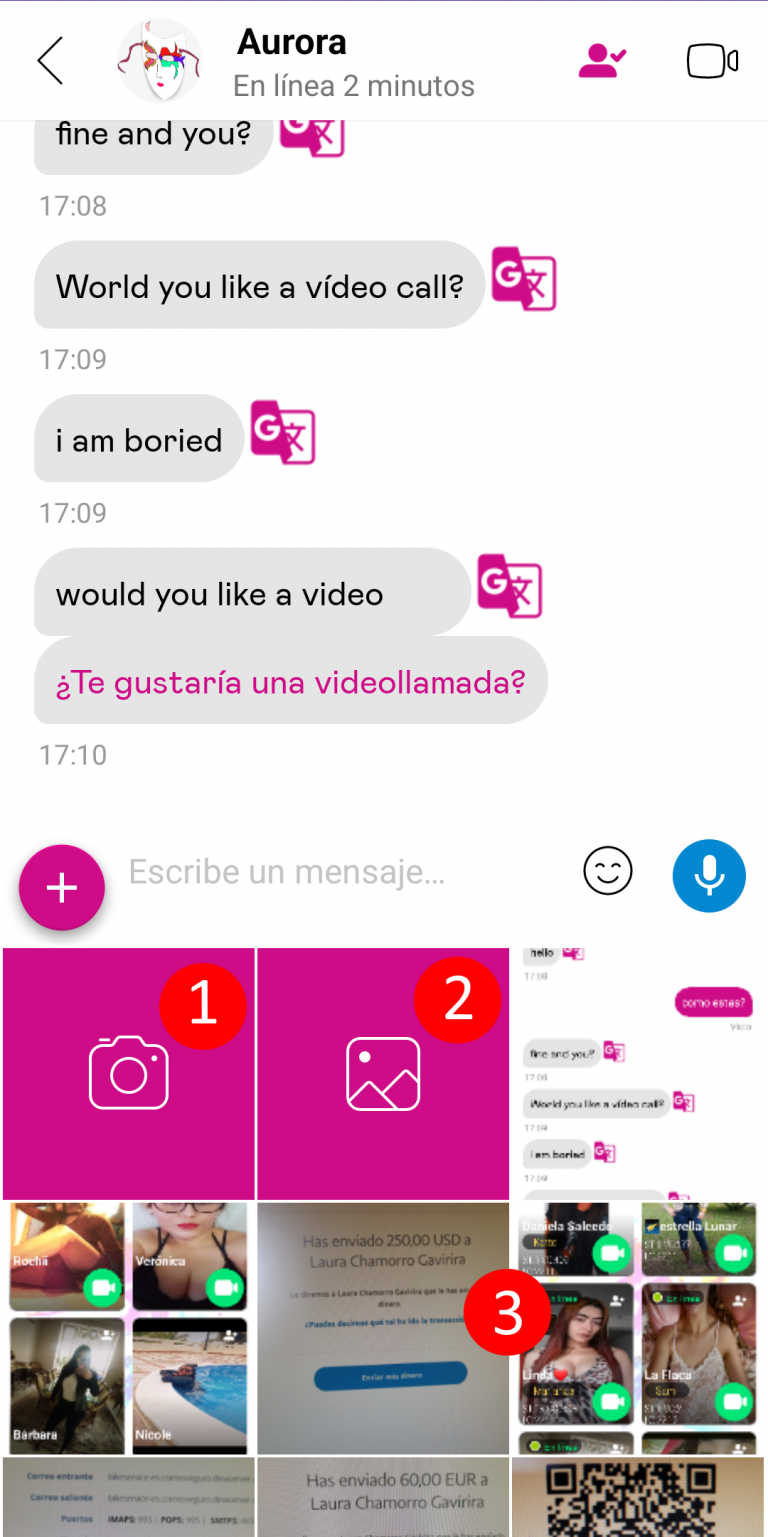The image size is (768, 1537).
Task: Tap the friend status icon
Action: pos(602,61)
